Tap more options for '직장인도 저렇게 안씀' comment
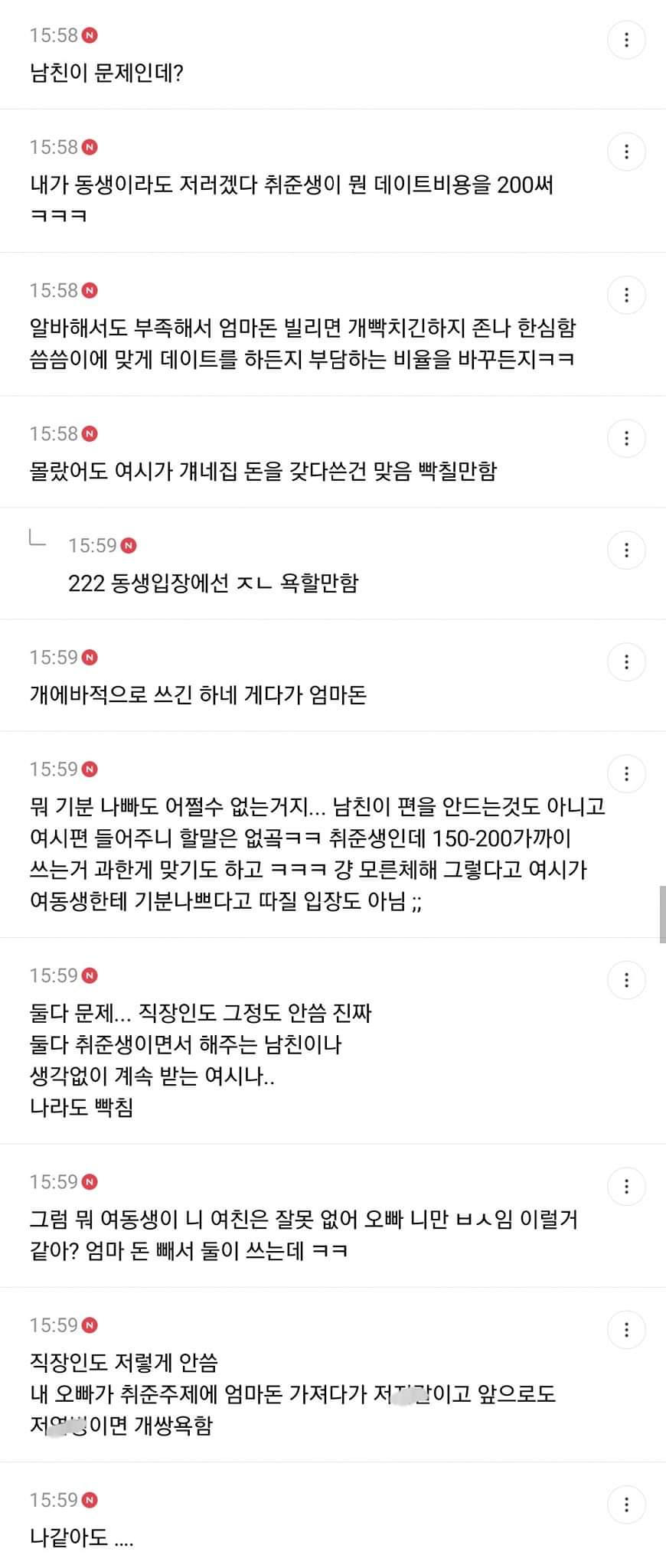666x1568 pixels. [626, 1330]
